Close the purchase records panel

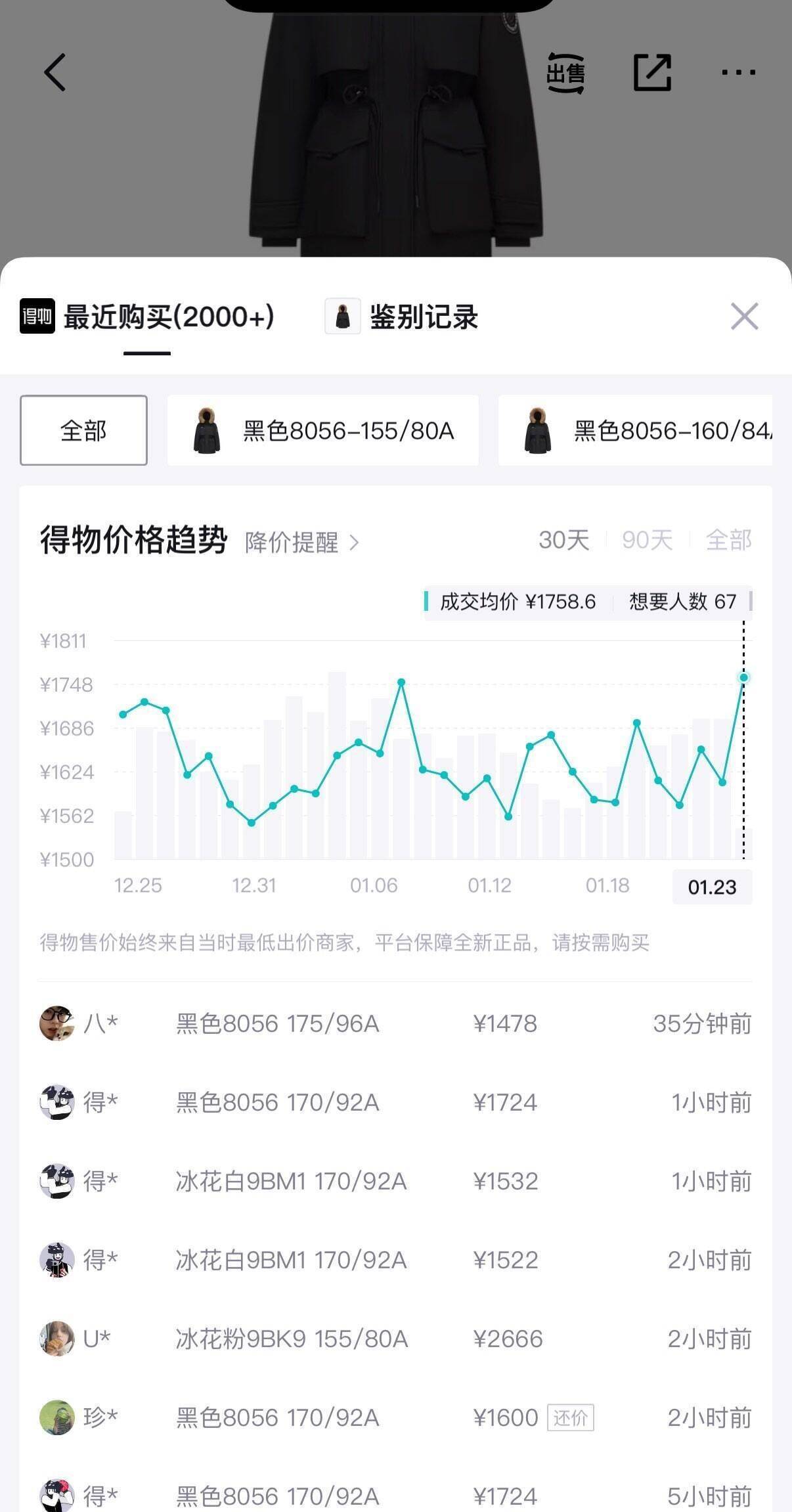pos(744,317)
